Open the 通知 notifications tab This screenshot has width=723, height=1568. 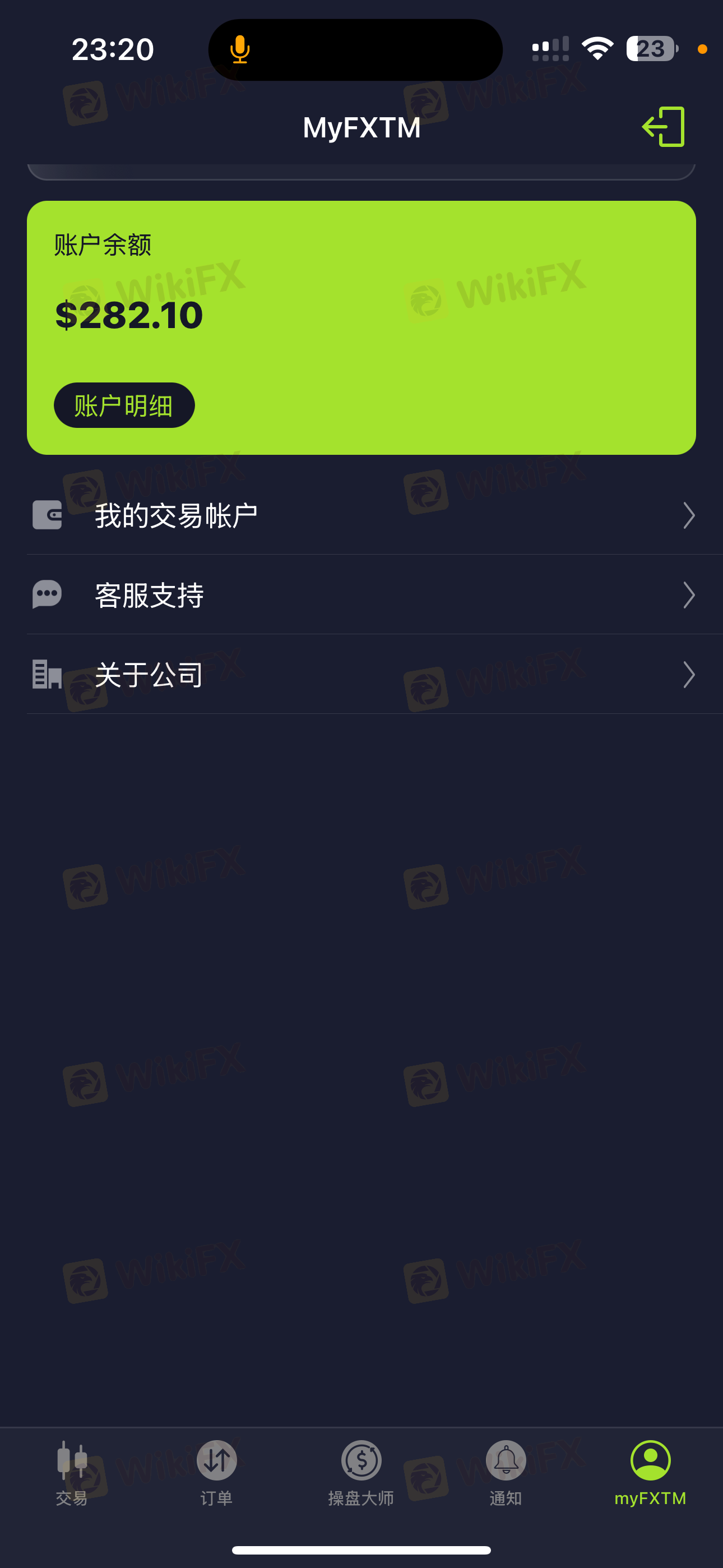[x=506, y=1472]
